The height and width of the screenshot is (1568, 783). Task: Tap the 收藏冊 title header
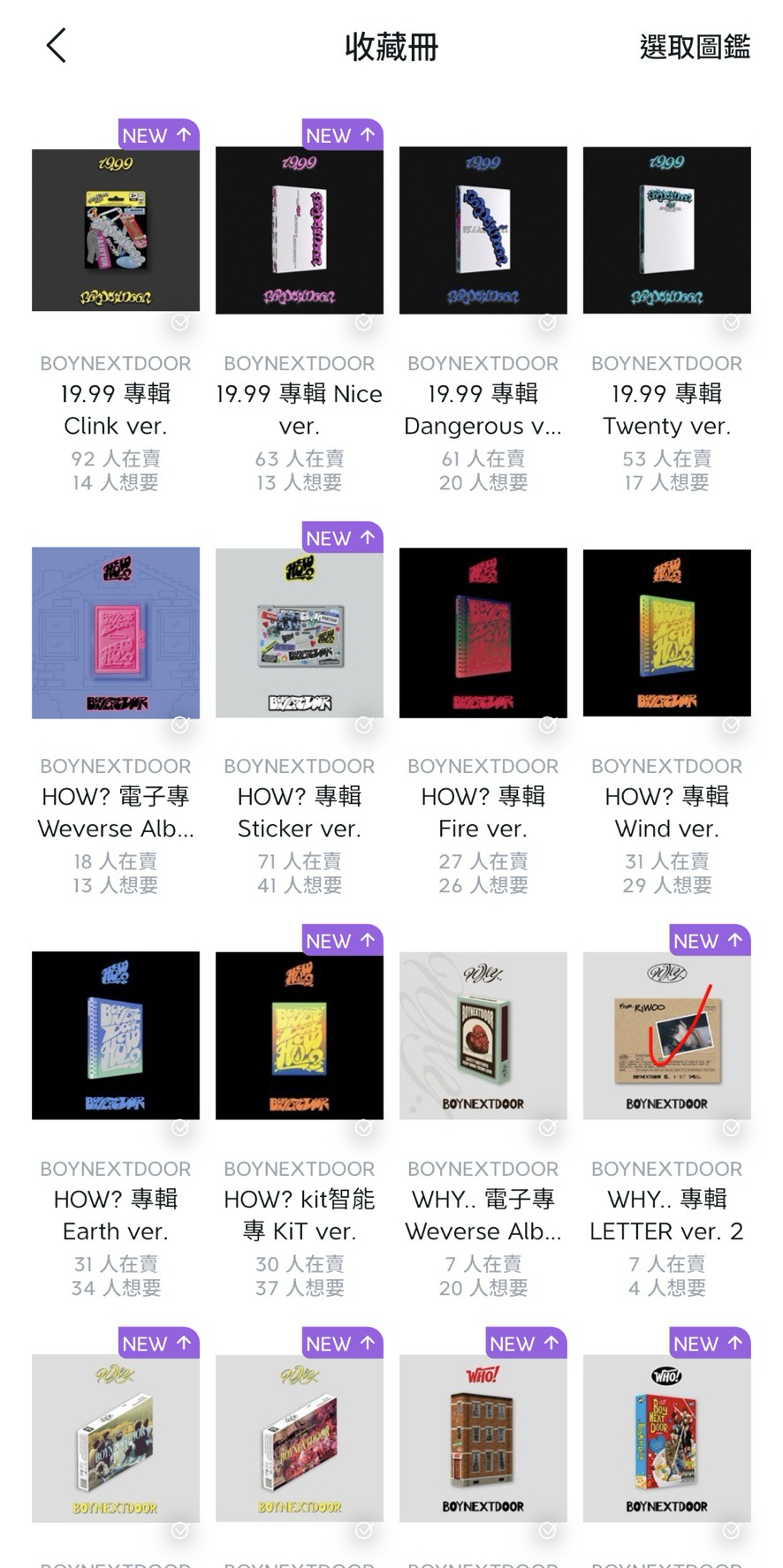391,48
